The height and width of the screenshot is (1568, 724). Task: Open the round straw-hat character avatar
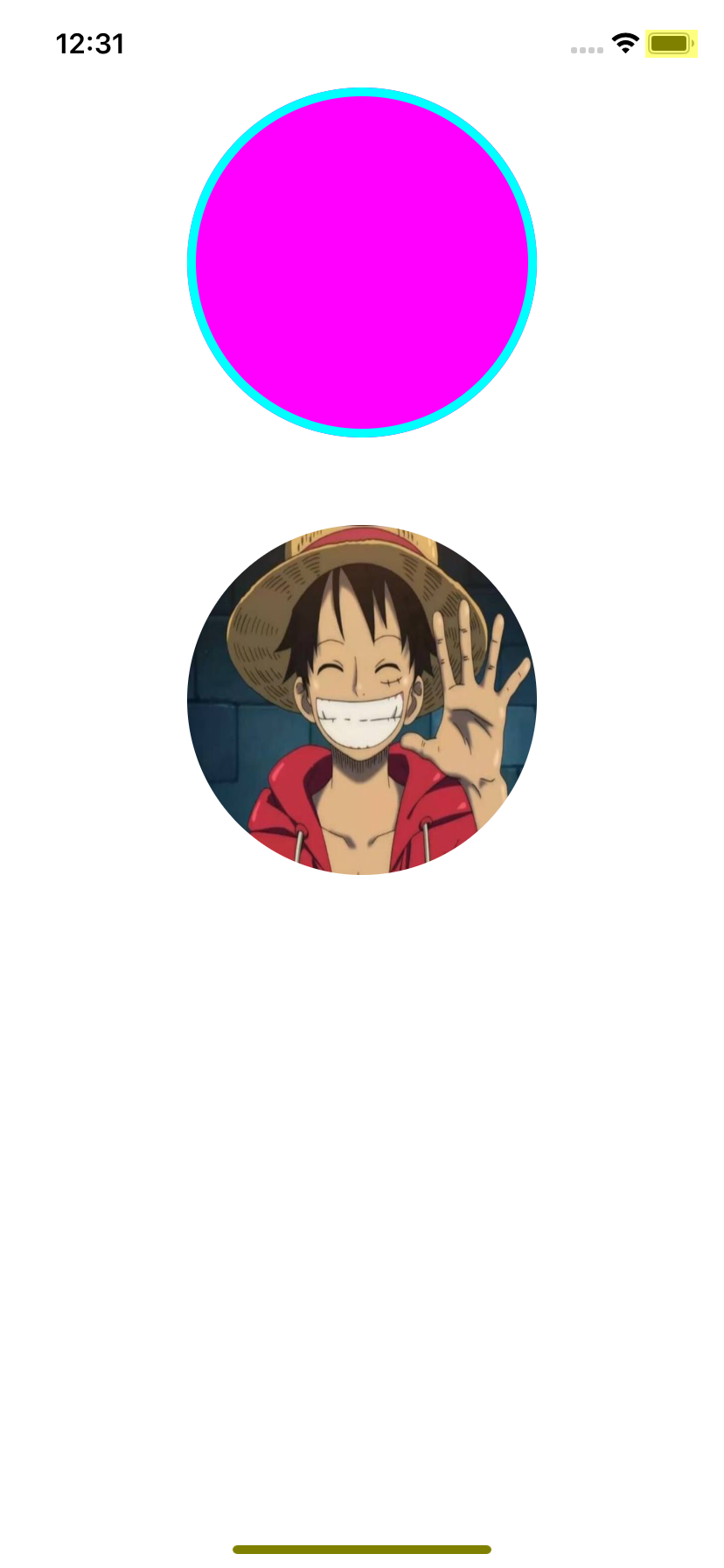(x=362, y=700)
